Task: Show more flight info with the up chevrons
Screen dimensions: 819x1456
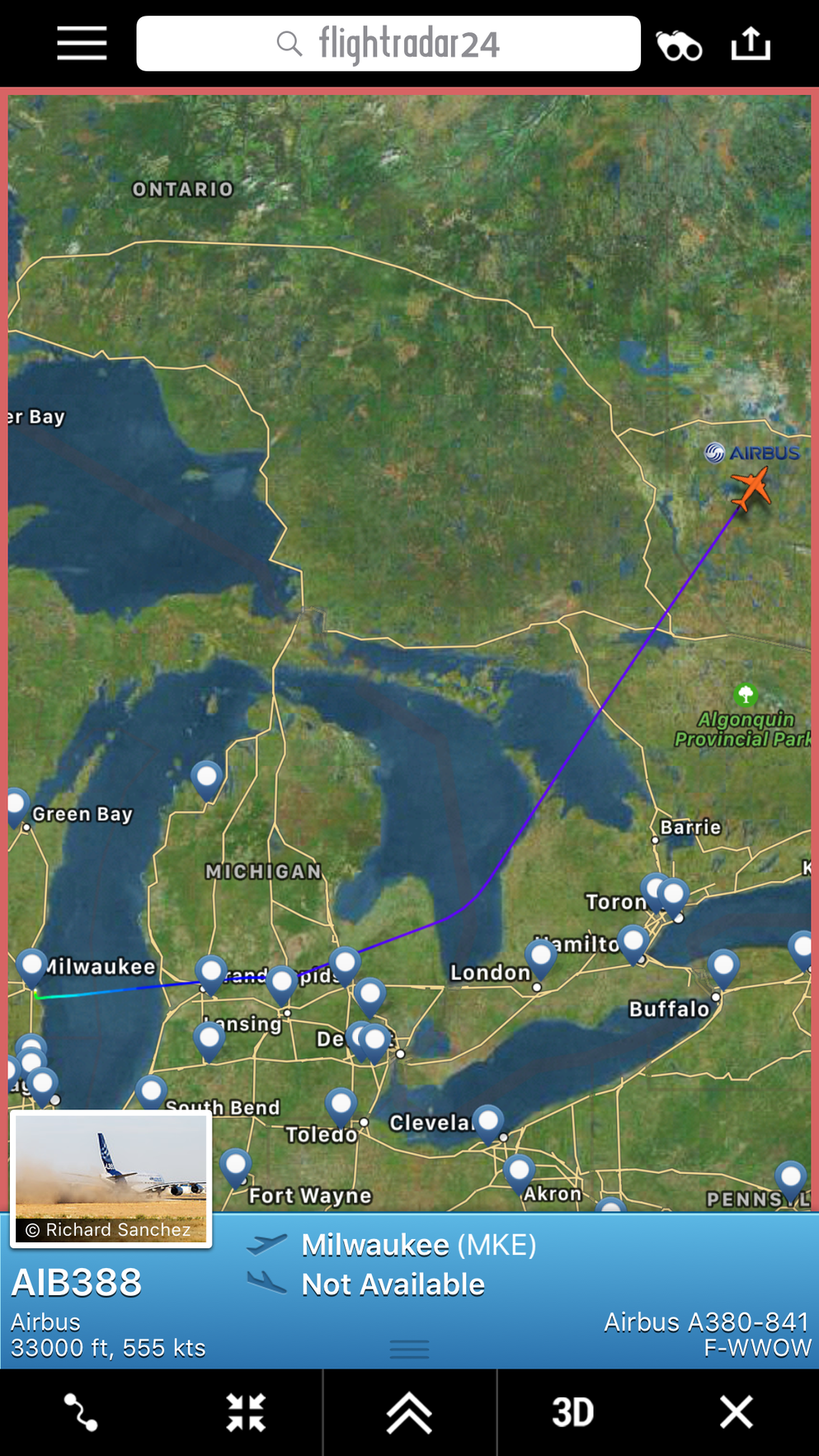Action: click(409, 1411)
